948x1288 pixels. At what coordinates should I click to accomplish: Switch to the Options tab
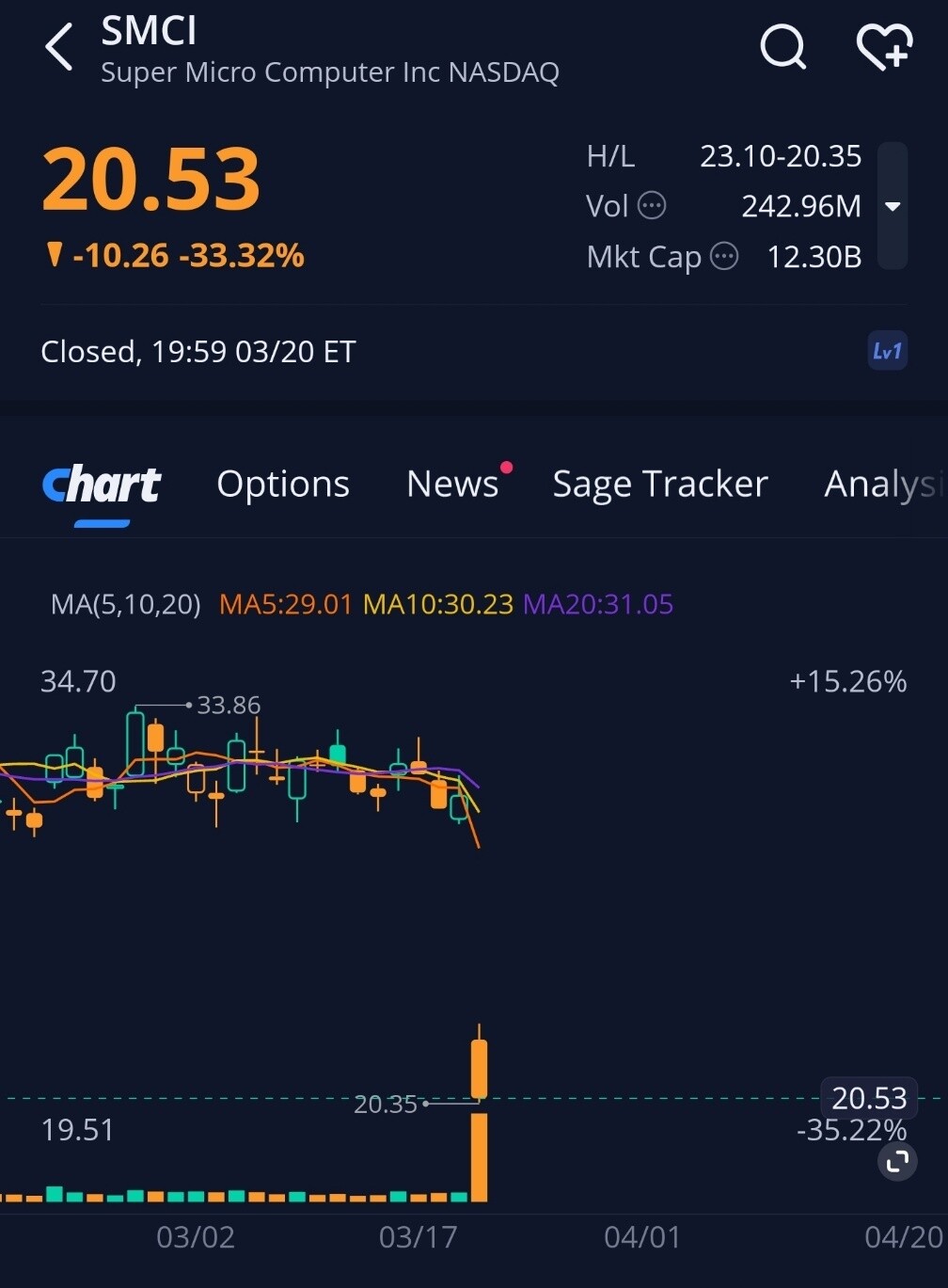283,484
